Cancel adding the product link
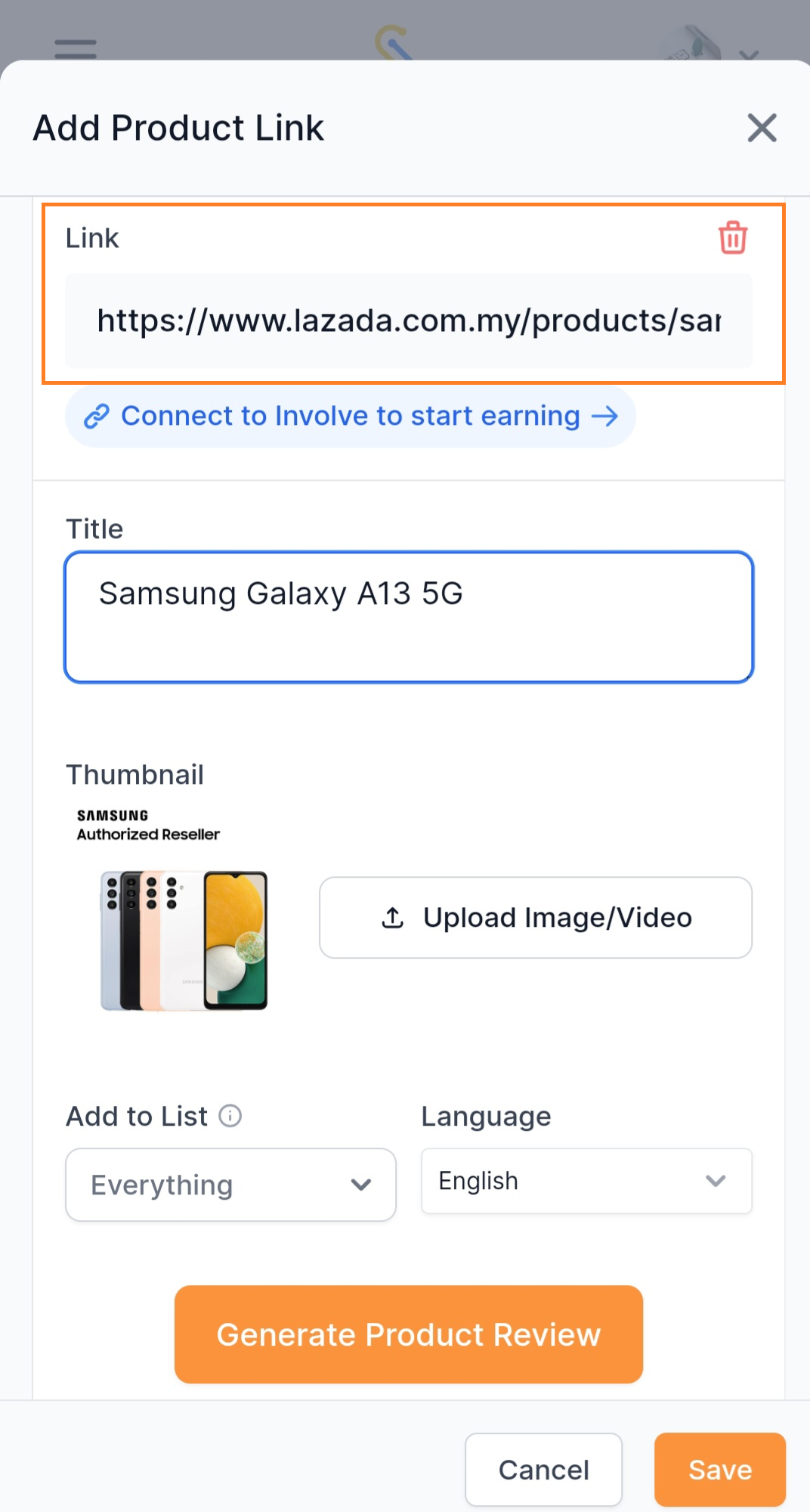The width and height of the screenshot is (810, 1512). [543, 1468]
